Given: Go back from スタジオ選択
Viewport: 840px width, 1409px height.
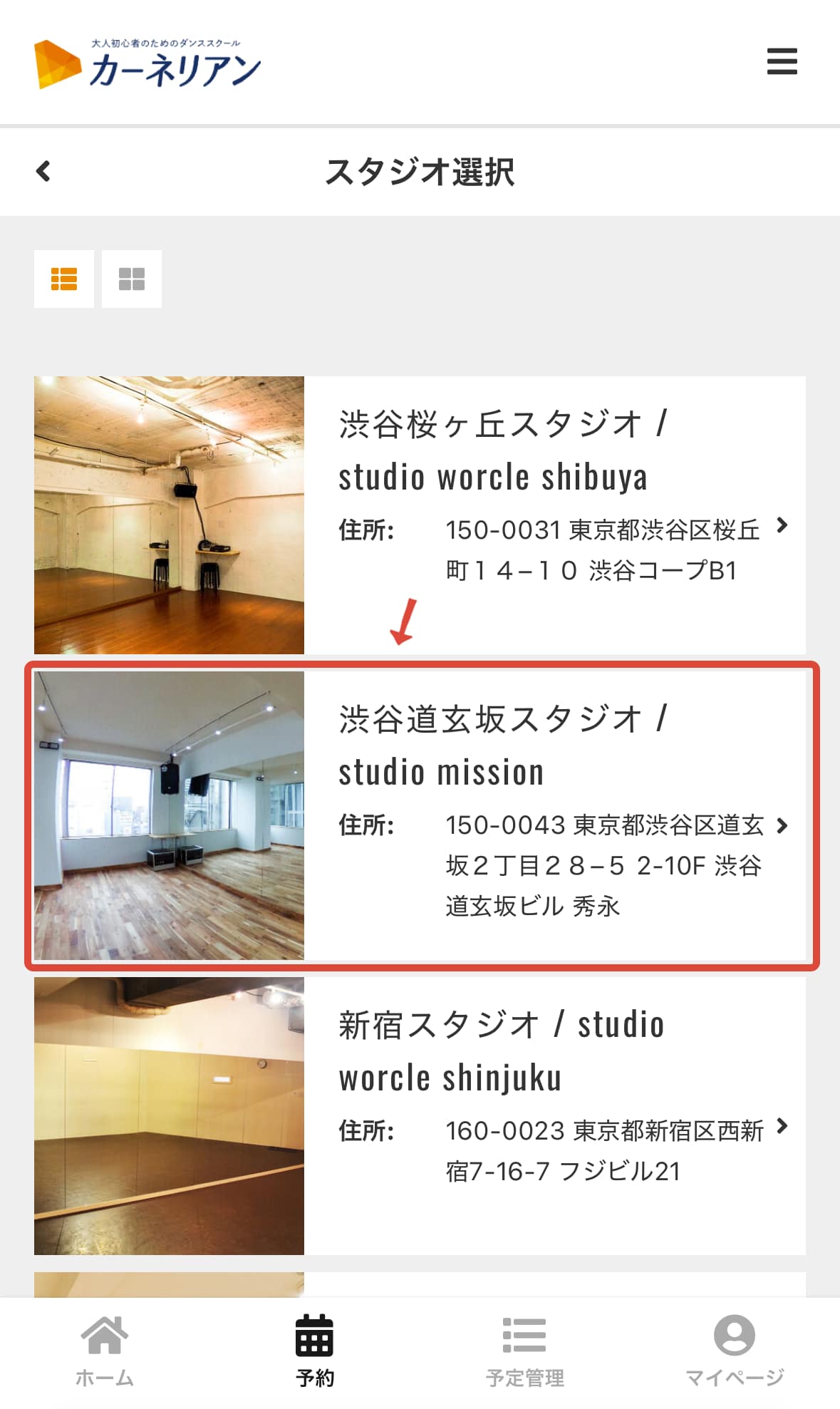Looking at the screenshot, I should click(43, 171).
